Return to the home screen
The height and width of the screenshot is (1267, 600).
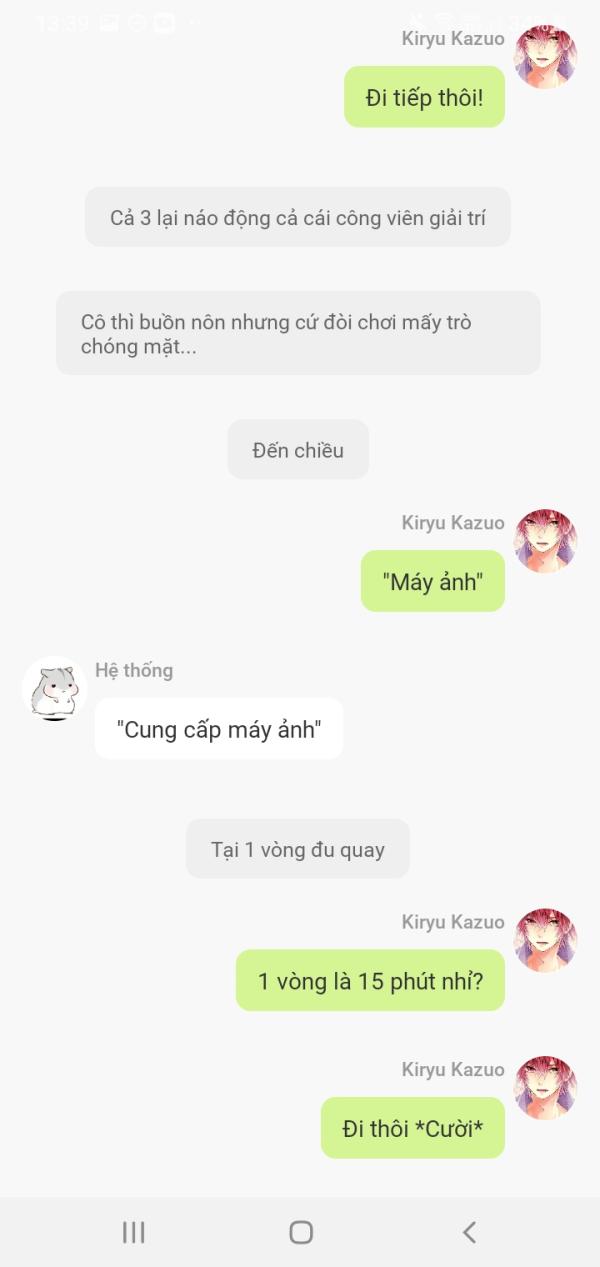(x=301, y=1232)
